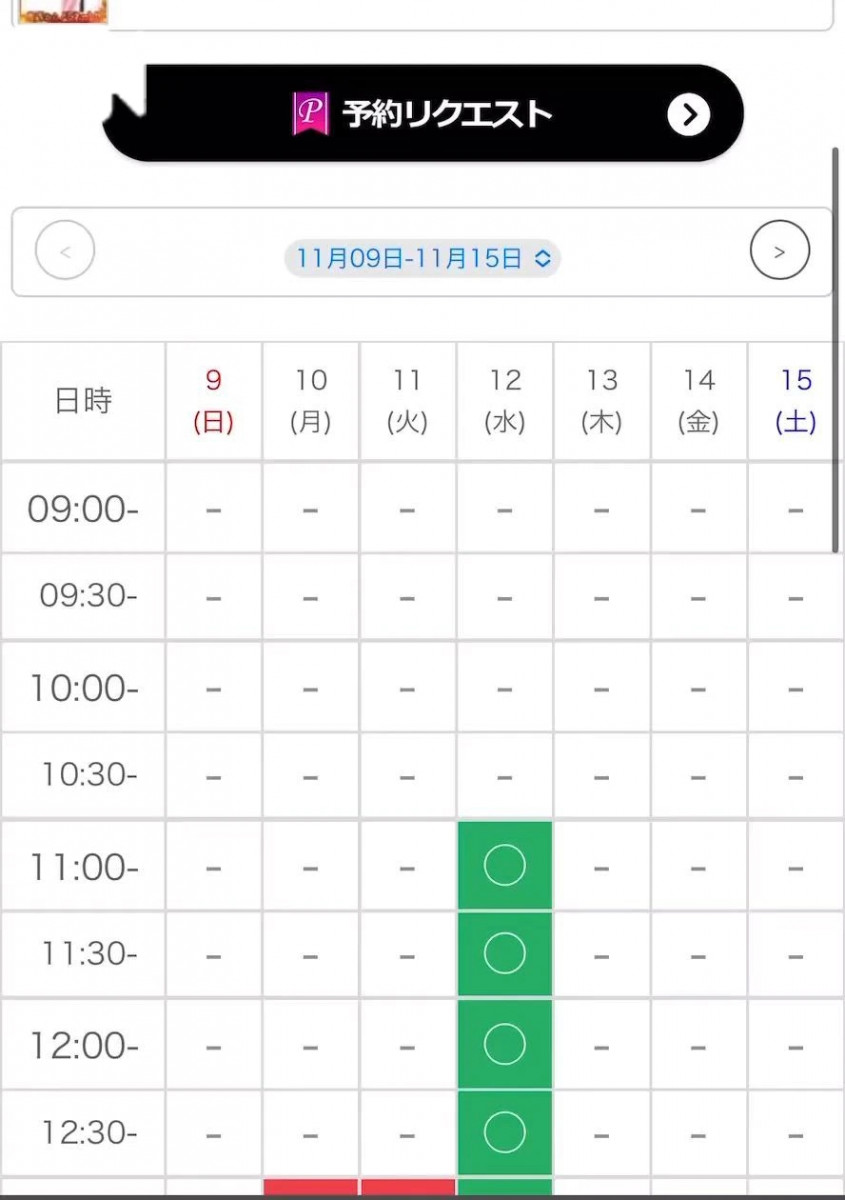
Task: Click the 日時 header cell
Action: 82,400
